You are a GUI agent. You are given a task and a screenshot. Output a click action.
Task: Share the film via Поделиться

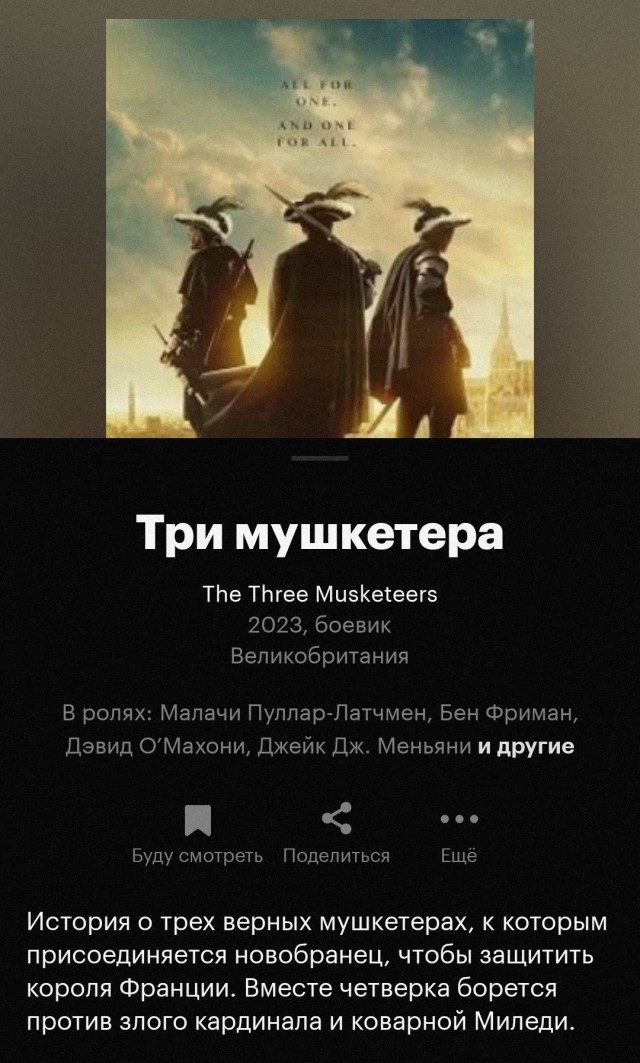336,831
